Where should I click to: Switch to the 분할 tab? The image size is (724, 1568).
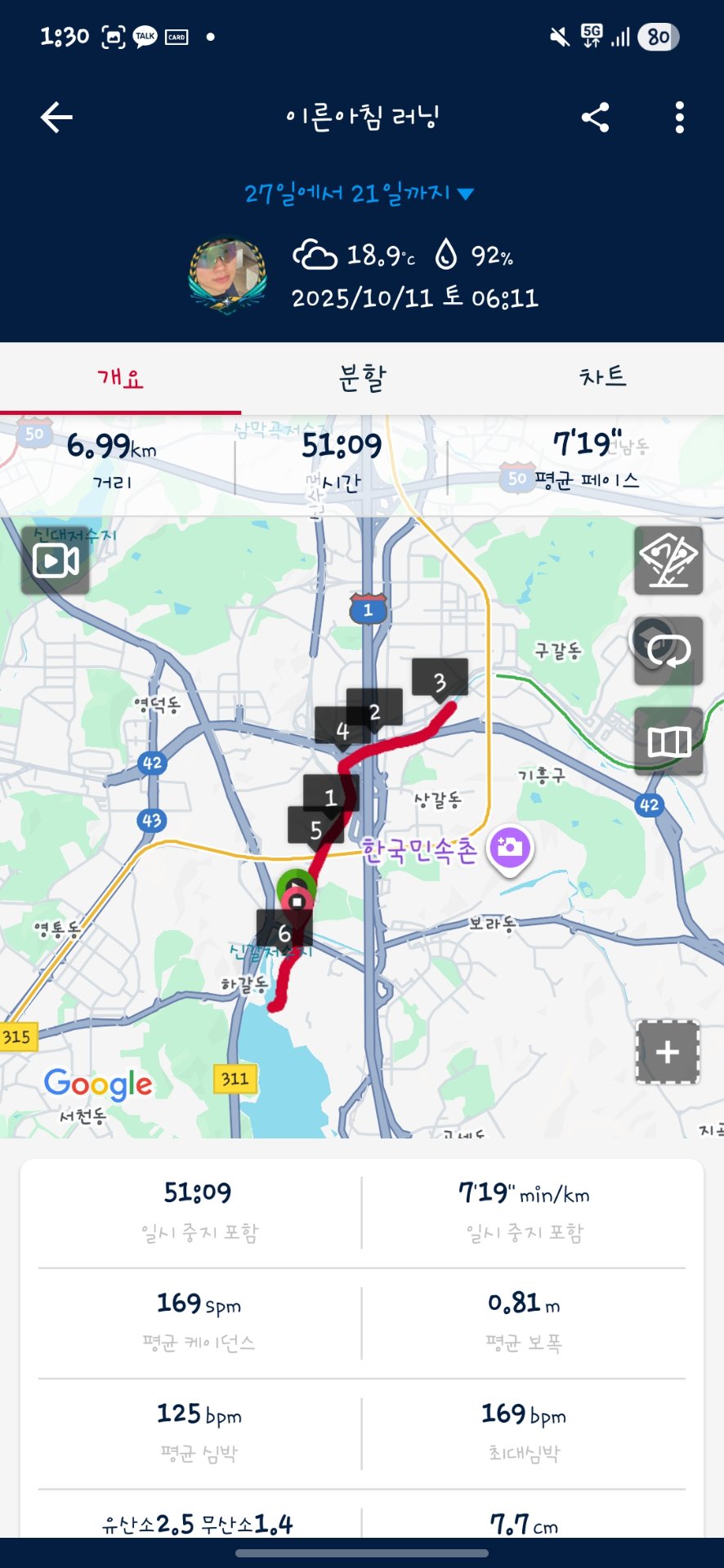click(362, 376)
